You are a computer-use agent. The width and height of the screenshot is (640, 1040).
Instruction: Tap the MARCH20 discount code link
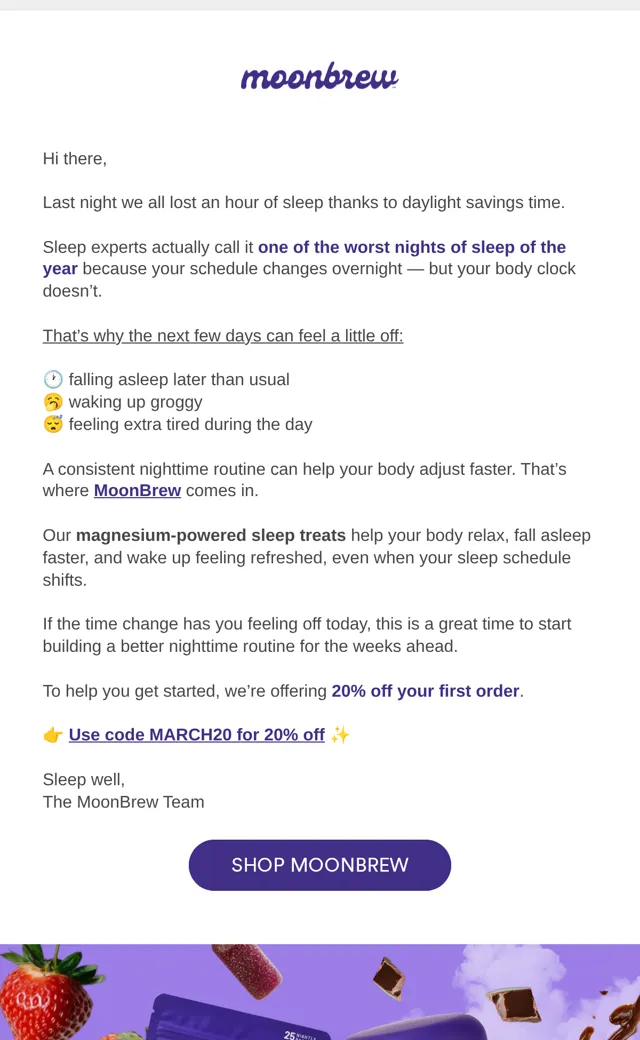coord(196,735)
